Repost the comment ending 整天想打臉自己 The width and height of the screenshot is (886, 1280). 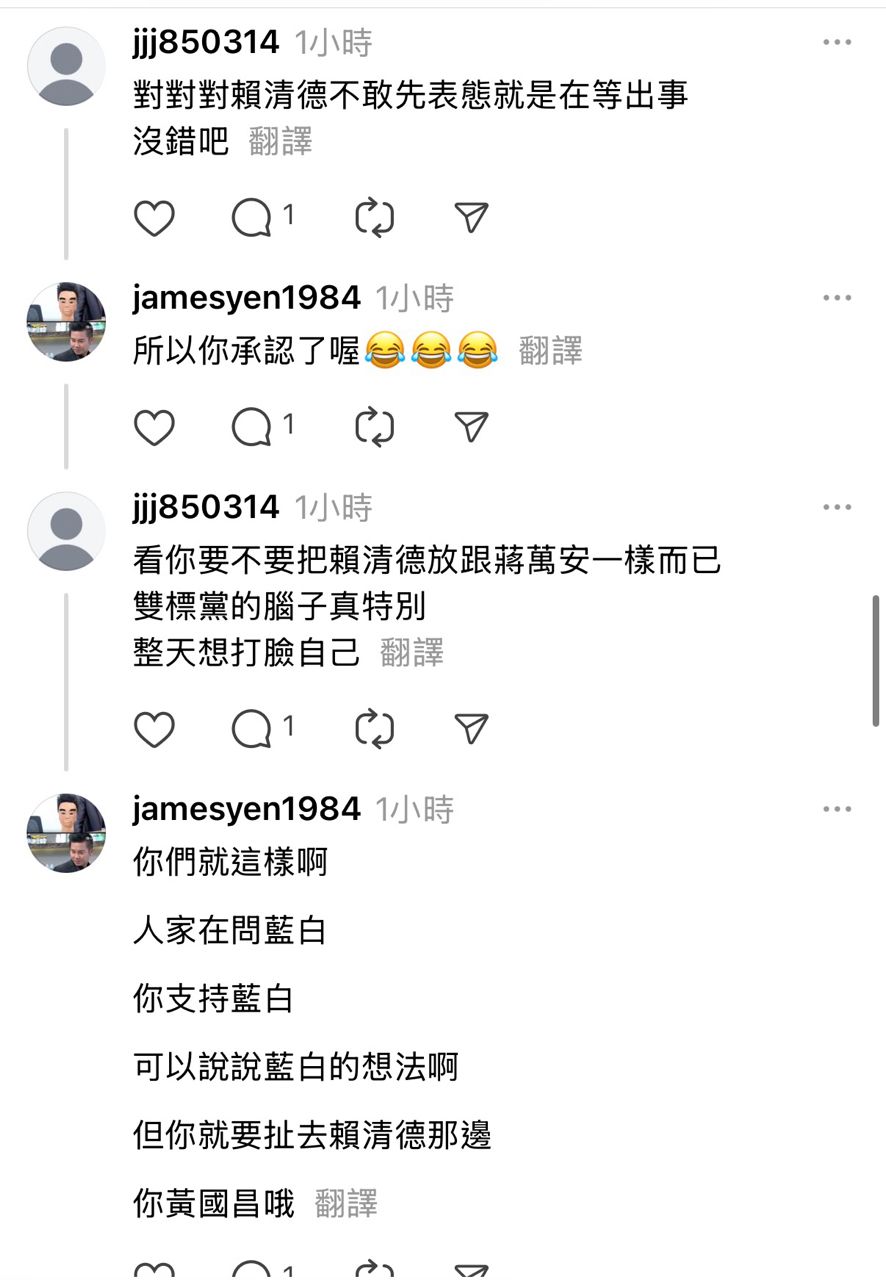click(375, 730)
